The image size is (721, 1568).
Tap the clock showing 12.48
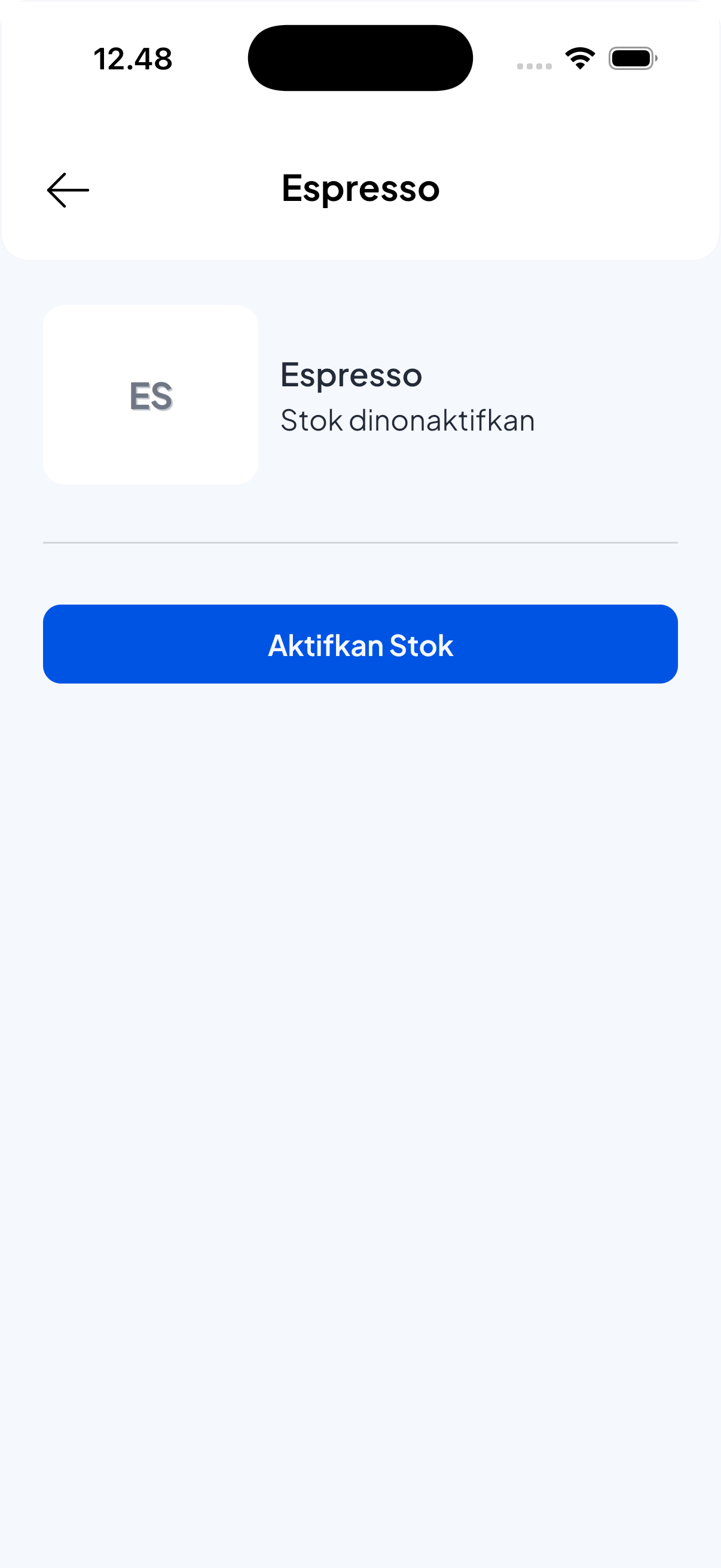pos(133,59)
